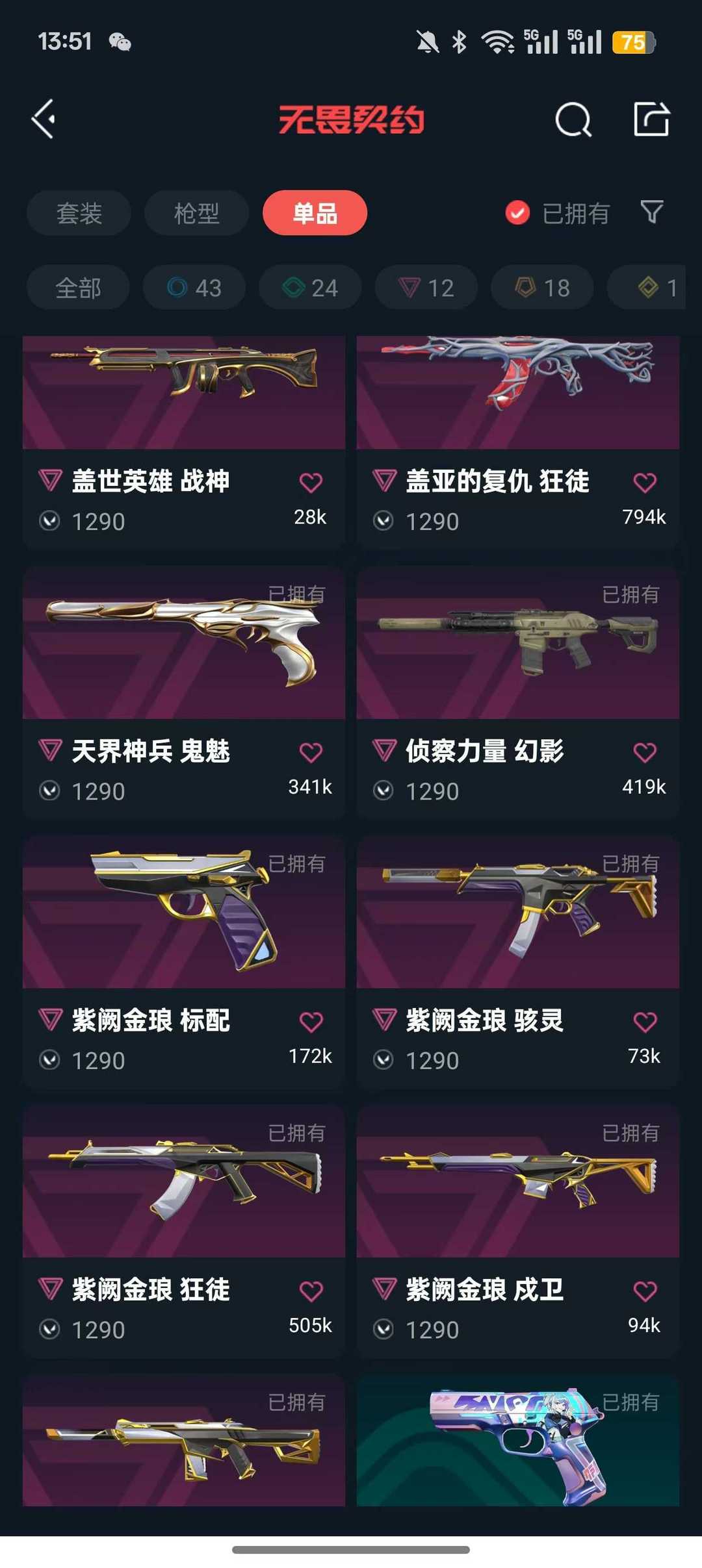Select the 全部 filter chip
702x1568 pixels.
click(x=77, y=287)
